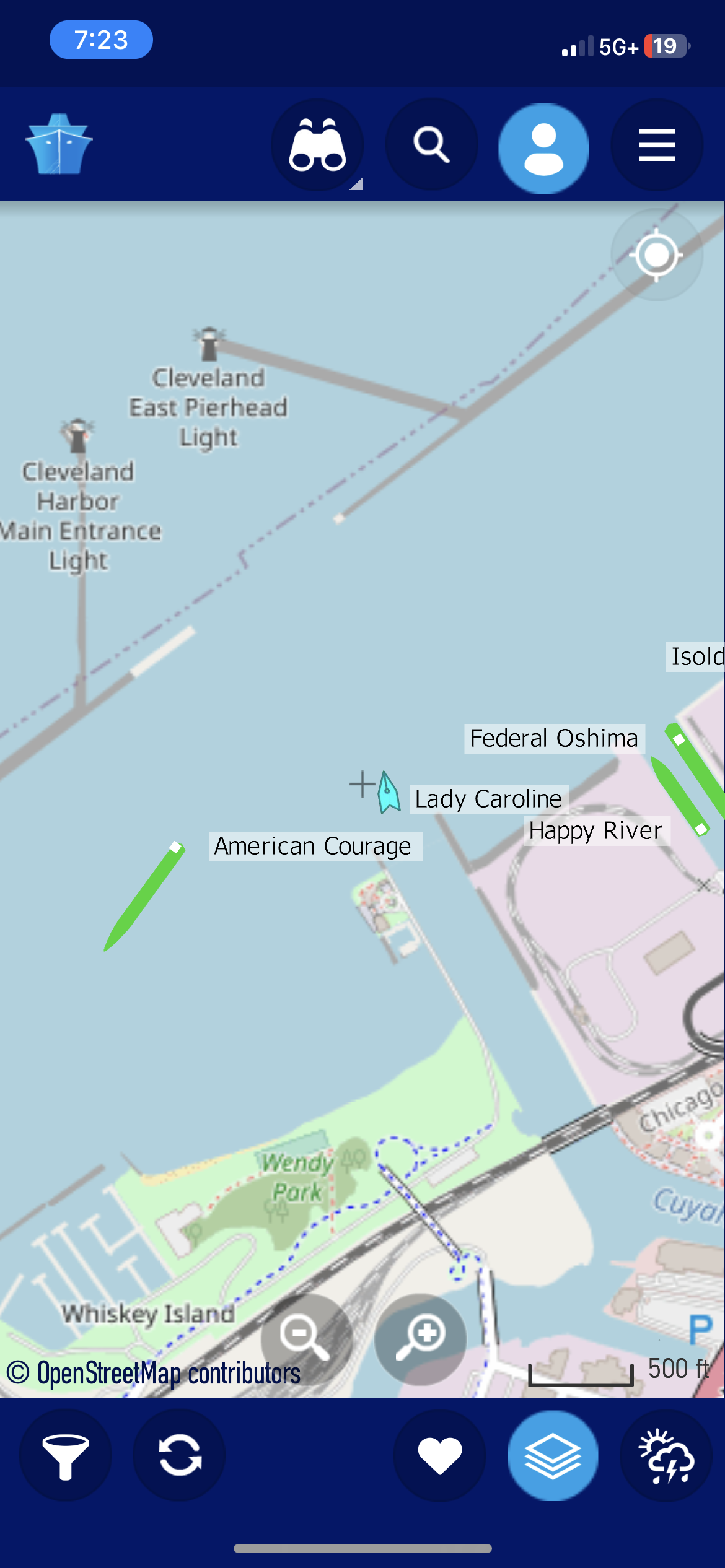
Task: Open the vessel filter funnel
Action: [65, 1455]
